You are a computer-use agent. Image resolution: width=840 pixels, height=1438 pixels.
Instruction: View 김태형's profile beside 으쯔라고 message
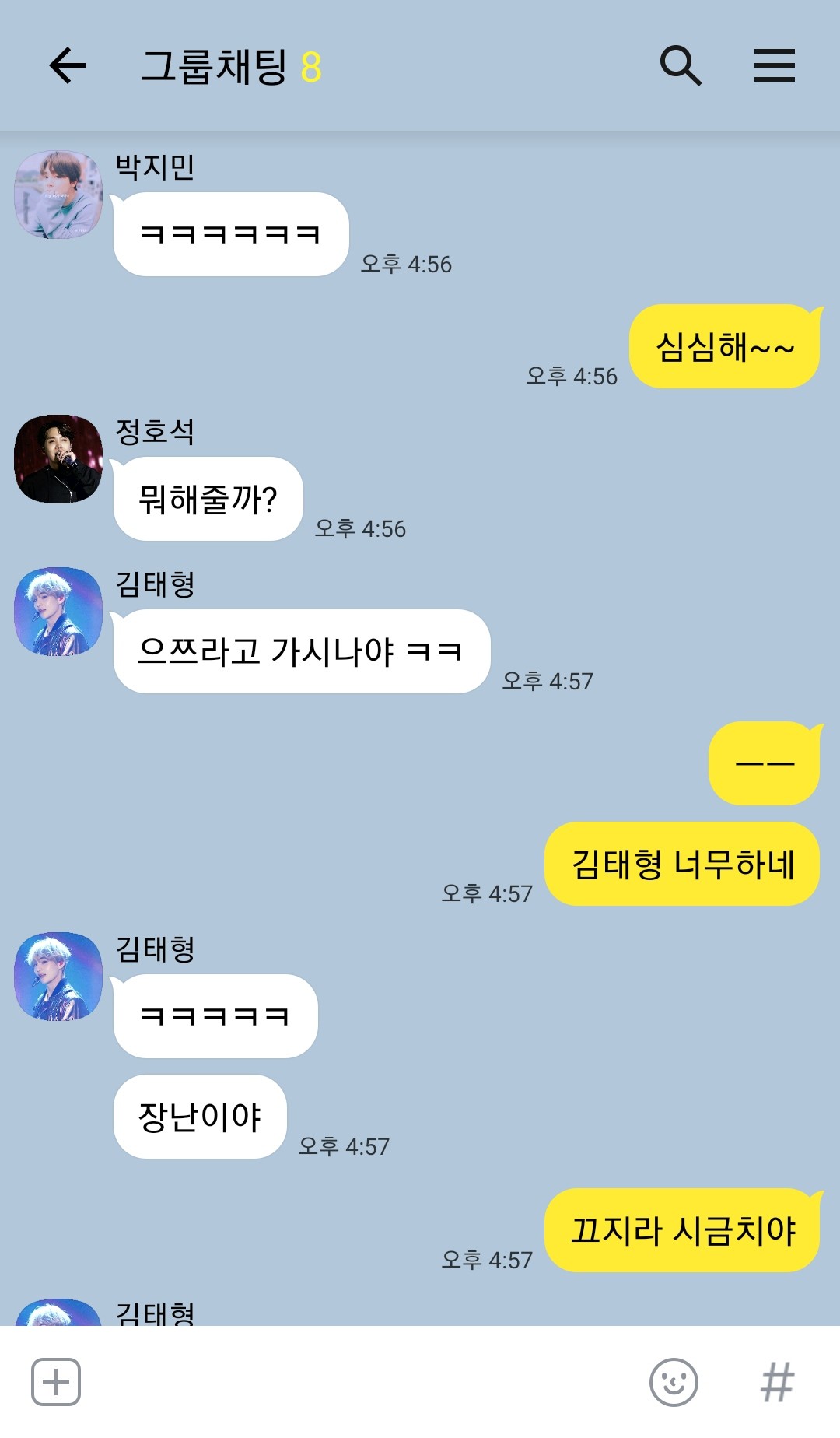click(x=58, y=612)
